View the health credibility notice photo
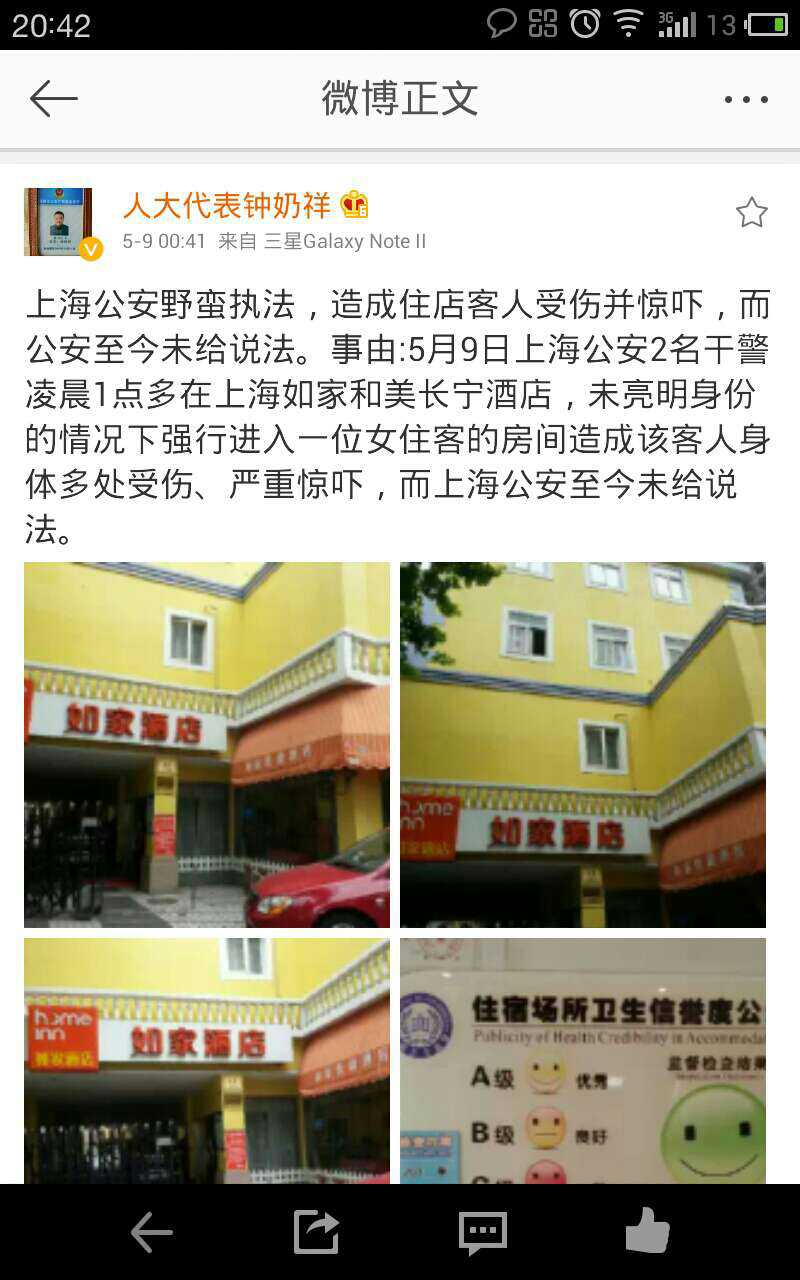The image size is (800, 1280). tap(583, 1060)
